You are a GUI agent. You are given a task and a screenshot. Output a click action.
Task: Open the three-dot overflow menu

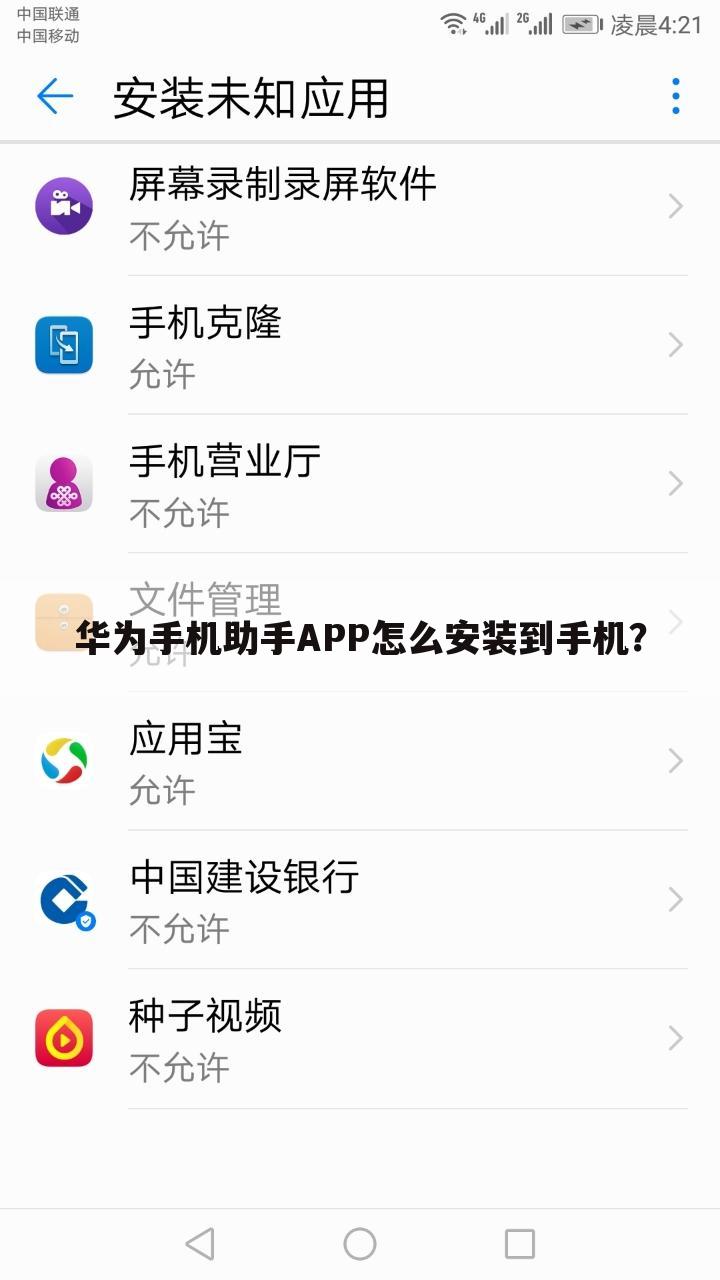point(676,96)
